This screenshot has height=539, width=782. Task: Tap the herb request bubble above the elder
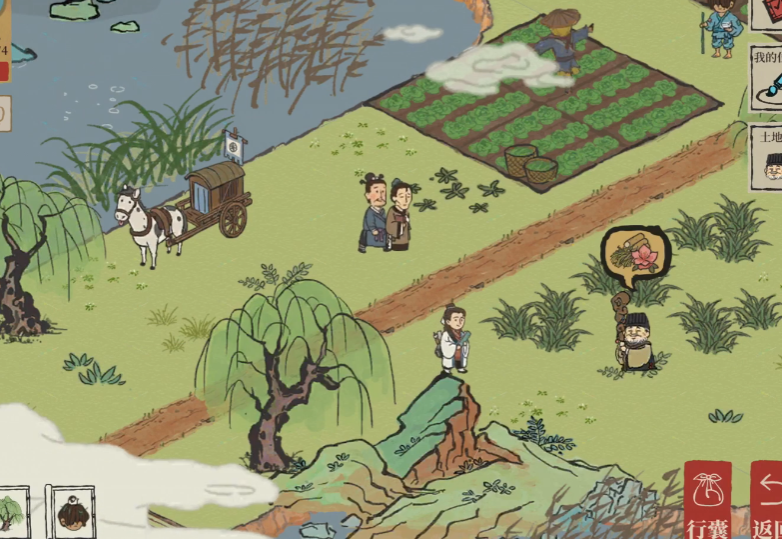[x=634, y=256]
